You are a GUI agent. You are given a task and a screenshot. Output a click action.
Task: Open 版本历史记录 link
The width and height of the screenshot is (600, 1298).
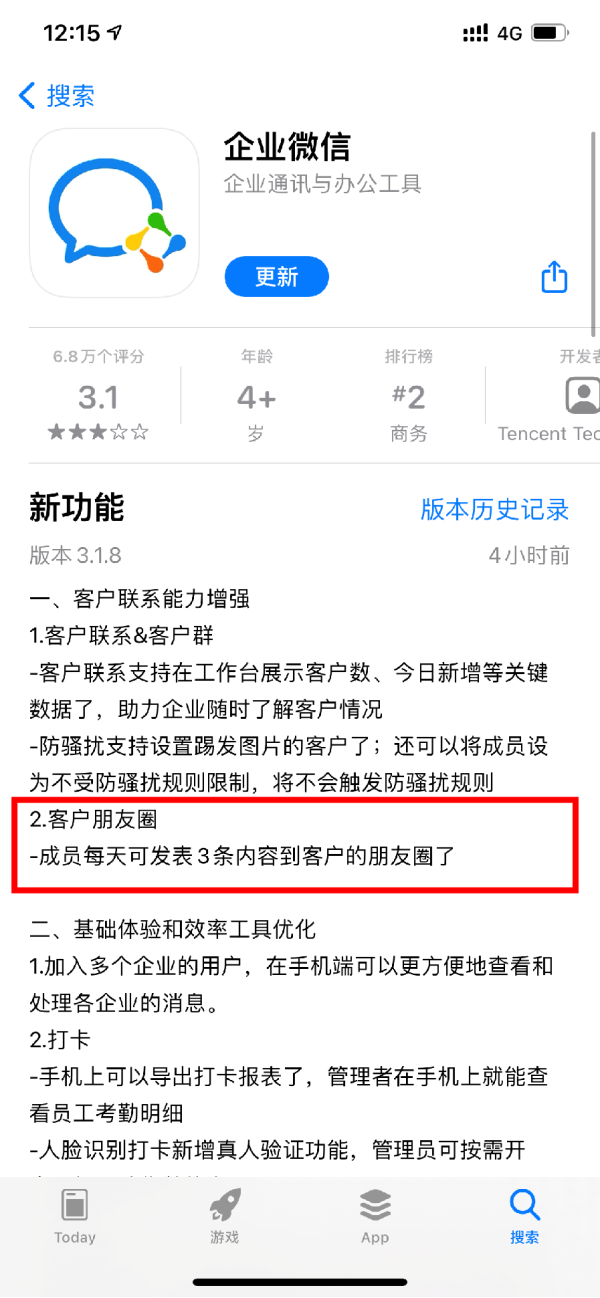point(494,509)
